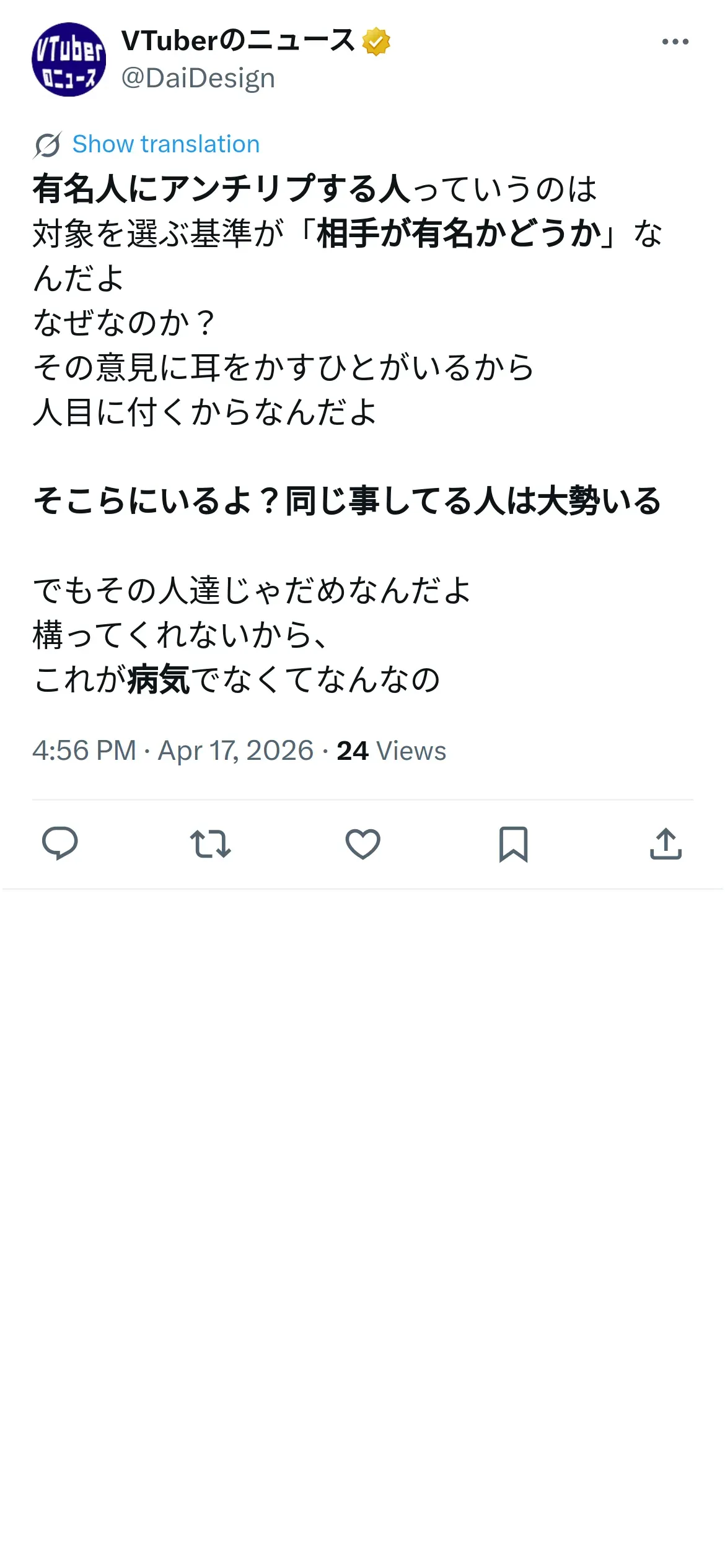This screenshot has height=1568, width=725.
Task: Reply to this tweet
Action: pos(59,843)
